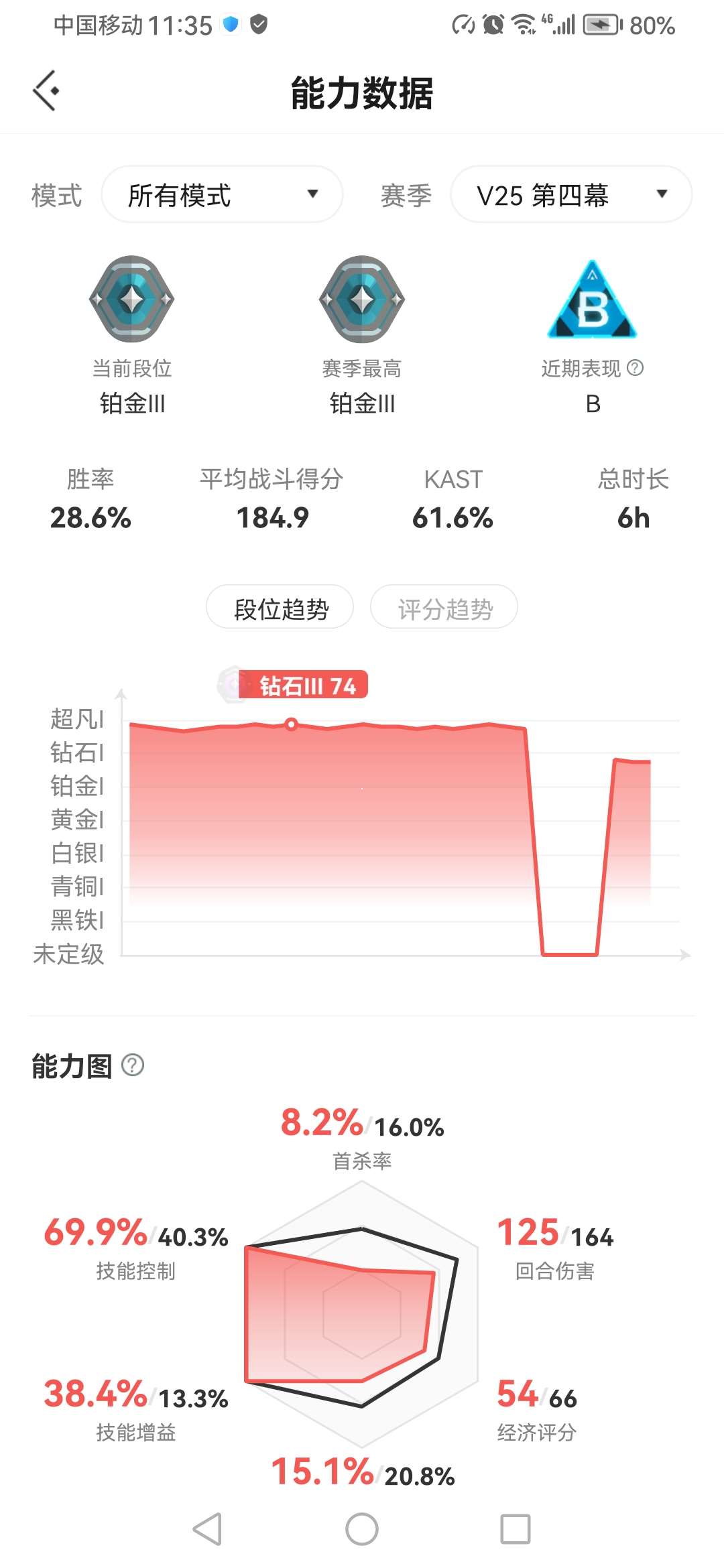Go back from the 能力数据 page
724x1568 pixels.
point(46,90)
